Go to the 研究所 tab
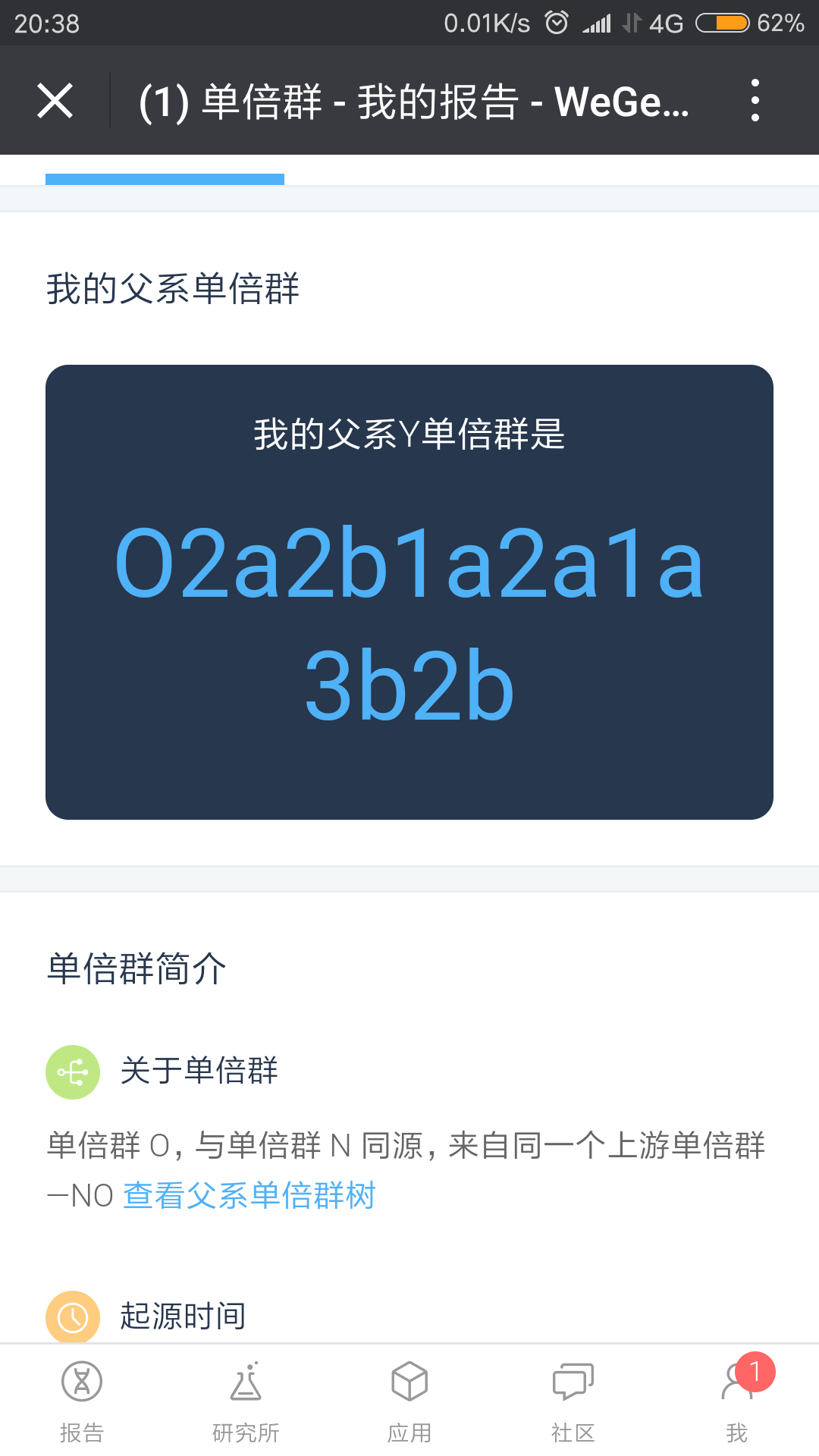 click(x=246, y=1401)
